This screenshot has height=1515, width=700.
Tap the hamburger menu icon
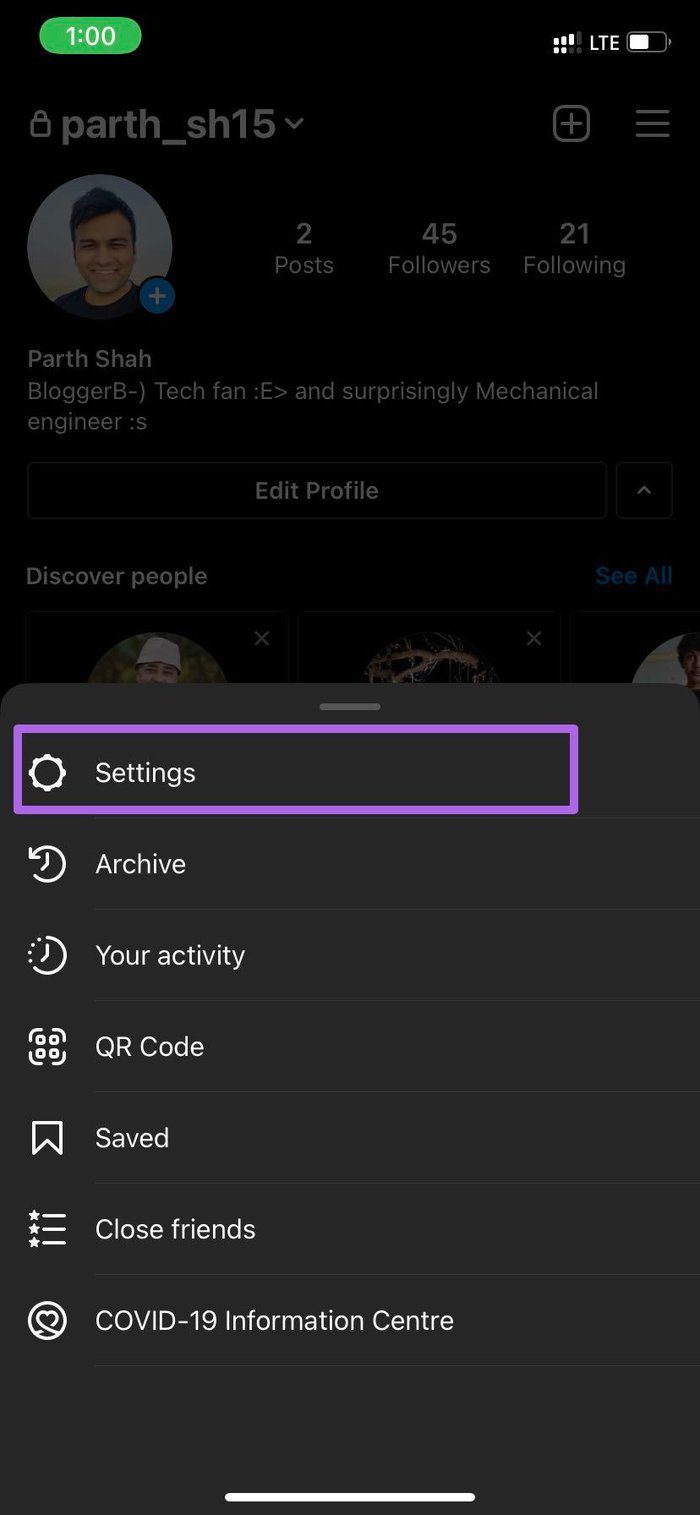tap(652, 124)
